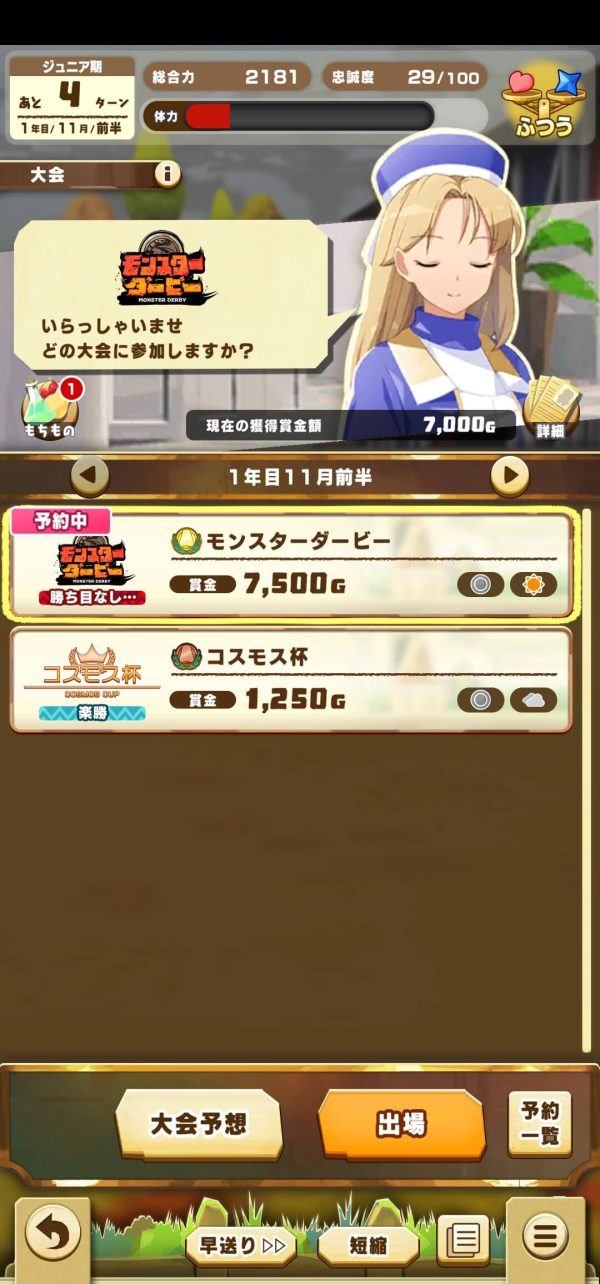Open the hamburger menu
600x1284 pixels.
(x=545, y=1238)
